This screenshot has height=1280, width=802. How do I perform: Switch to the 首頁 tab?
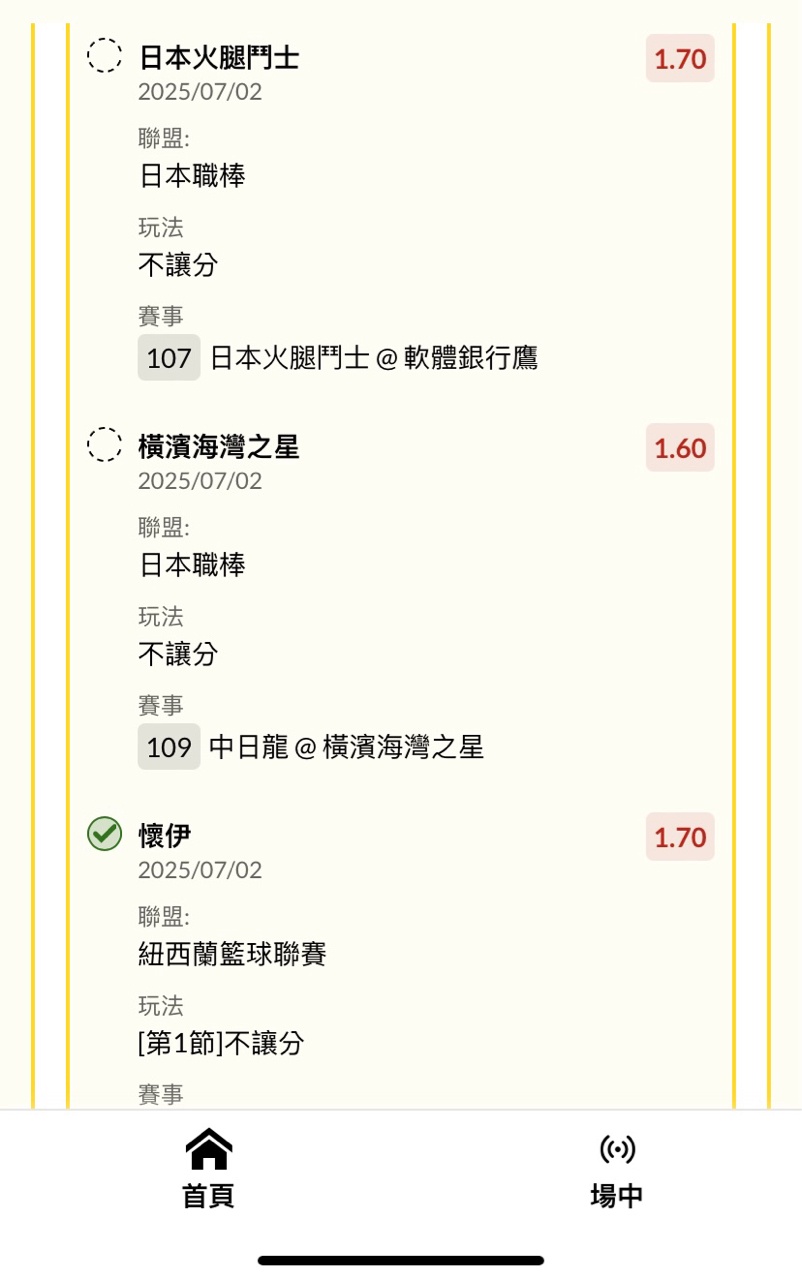[208, 1168]
